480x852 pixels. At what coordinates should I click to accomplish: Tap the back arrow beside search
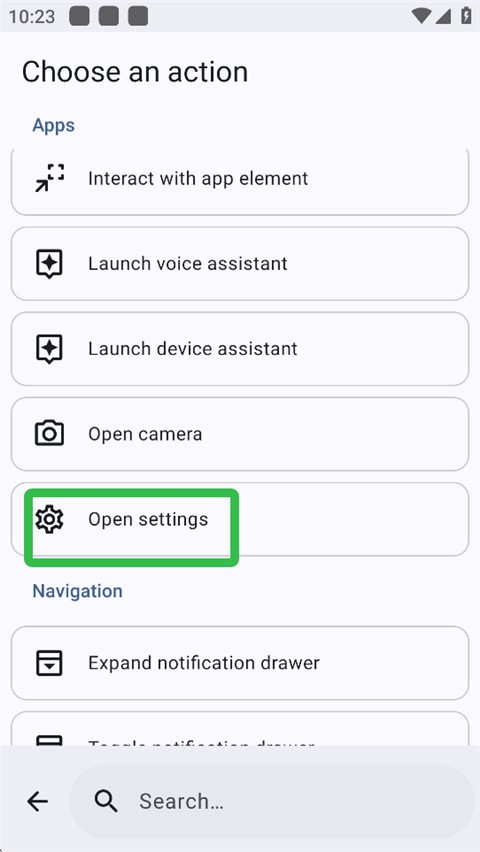click(38, 801)
